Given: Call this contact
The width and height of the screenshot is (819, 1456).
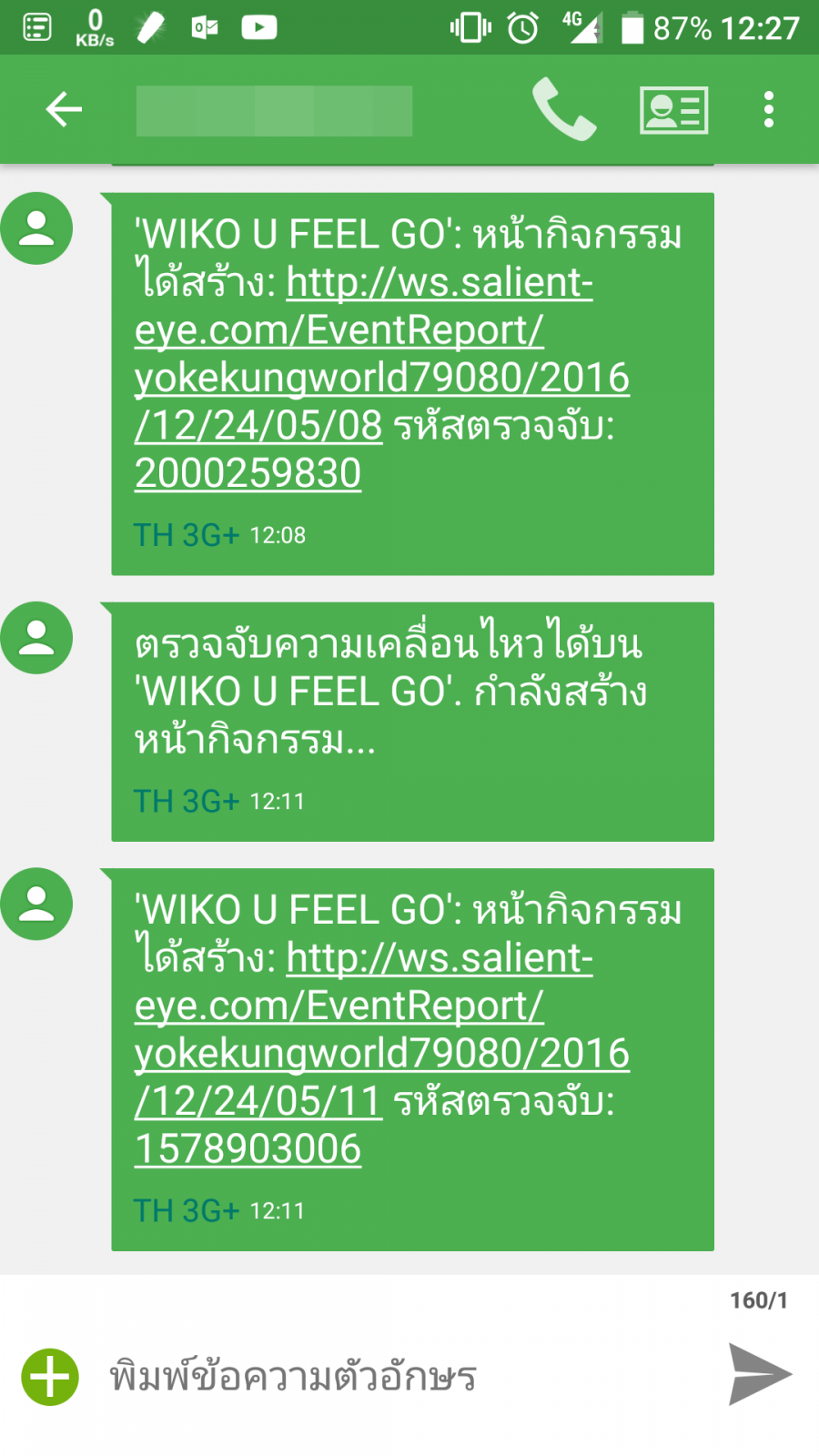Looking at the screenshot, I should coord(564,110).
